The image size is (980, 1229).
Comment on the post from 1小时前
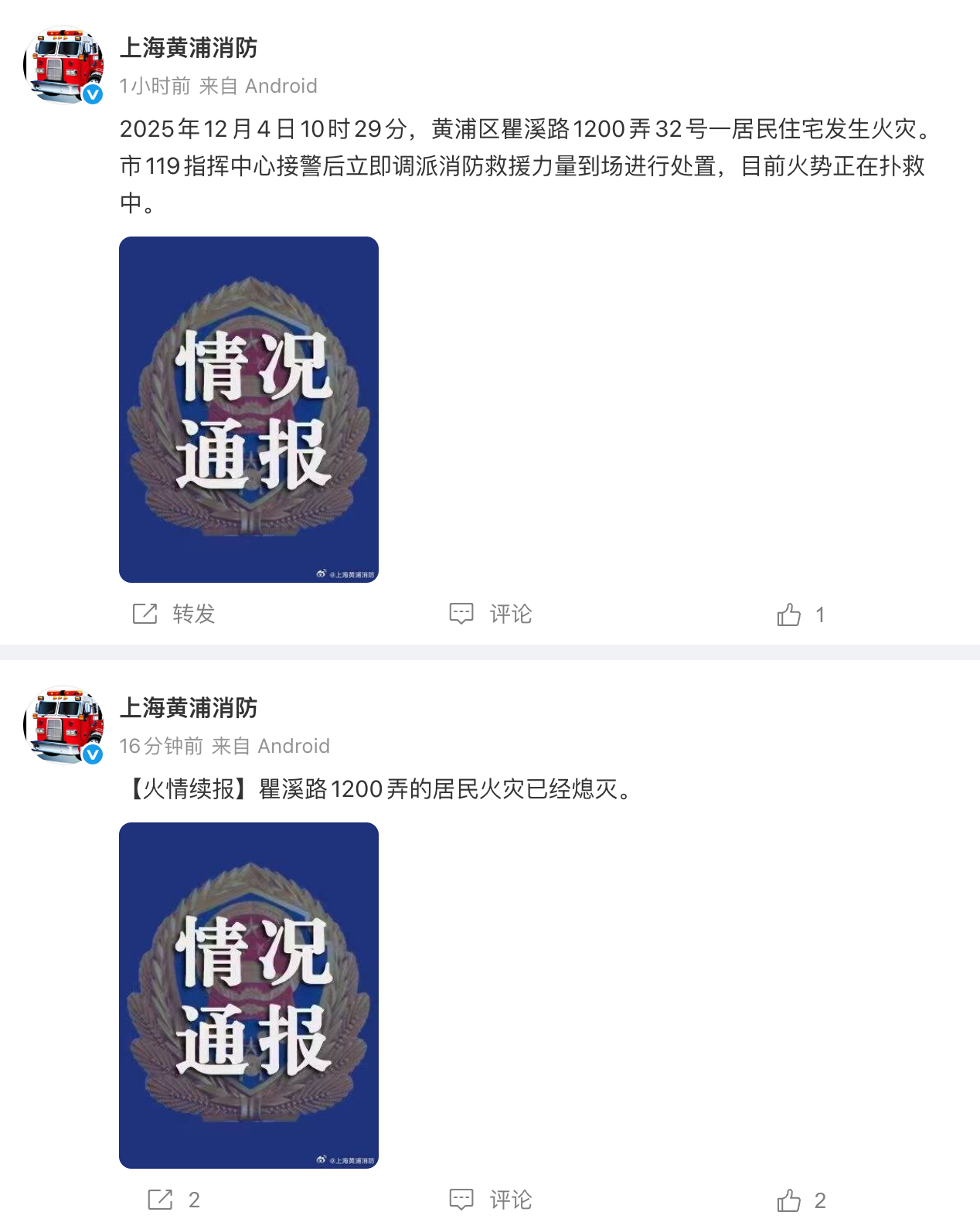pyautogui.click(x=491, y=614)
